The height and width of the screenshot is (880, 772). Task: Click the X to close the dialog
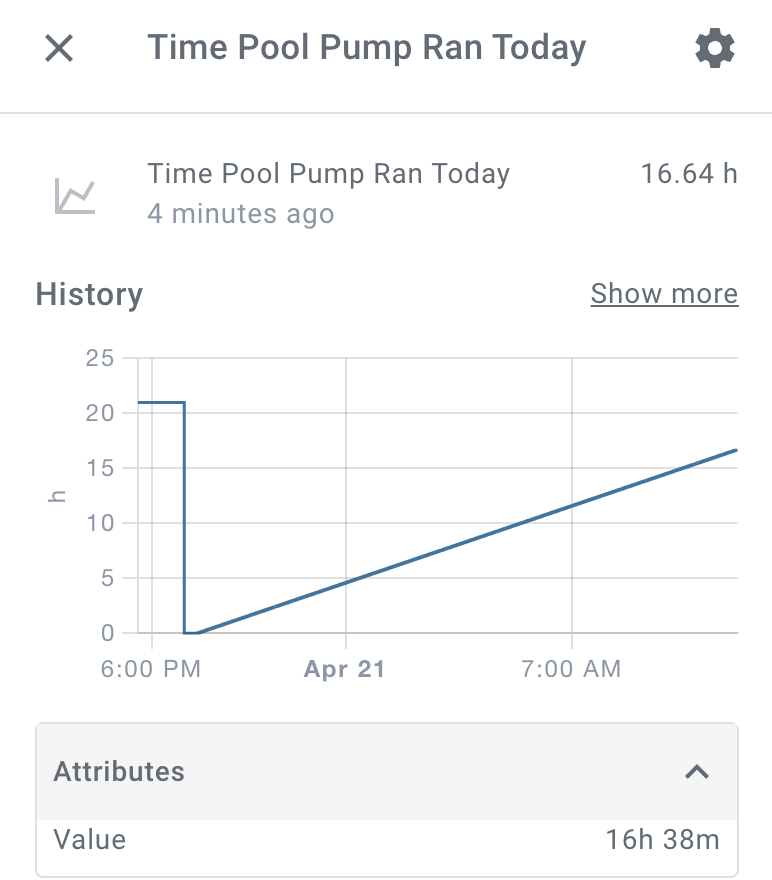[x=58, y=47]
